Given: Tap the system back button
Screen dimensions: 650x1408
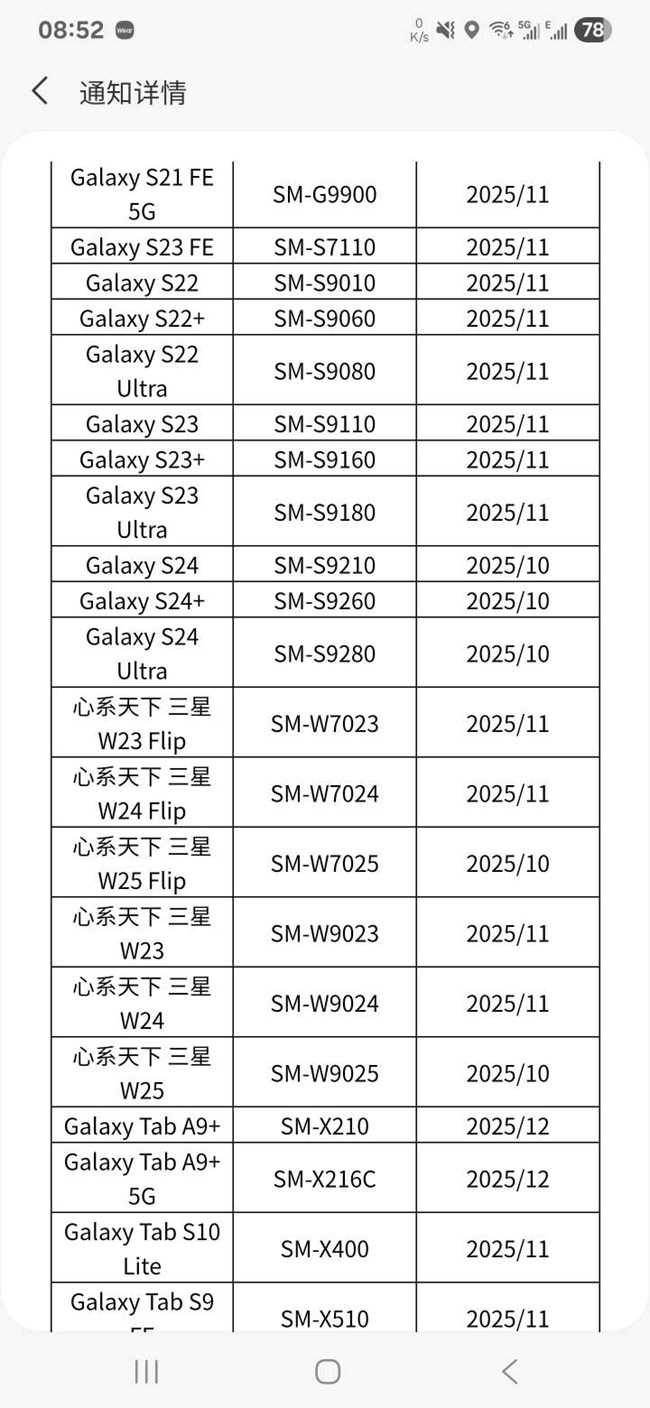Looking at the screenshot, I should (x=509, y=1371).
